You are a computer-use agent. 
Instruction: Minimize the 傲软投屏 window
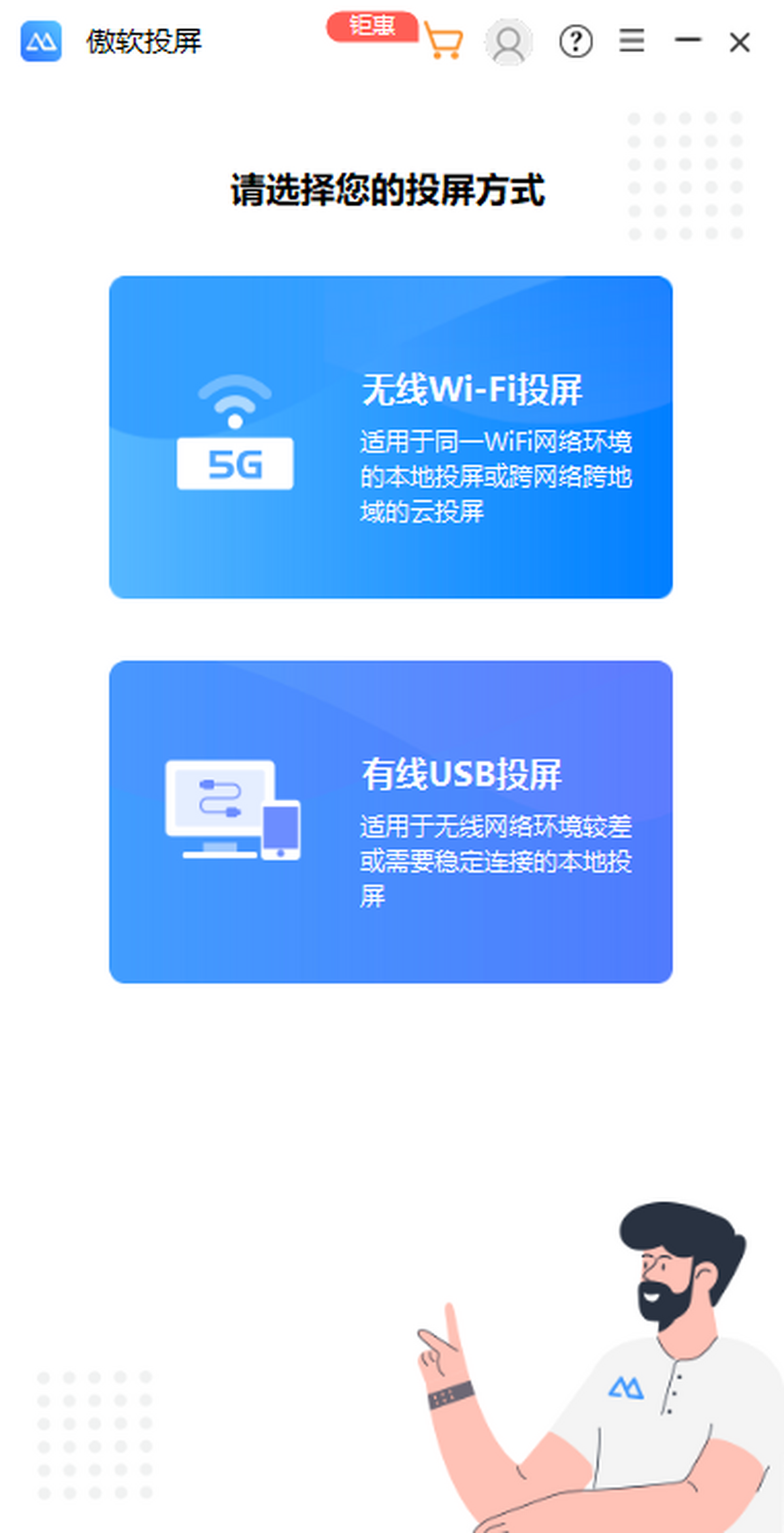point(688,41)
